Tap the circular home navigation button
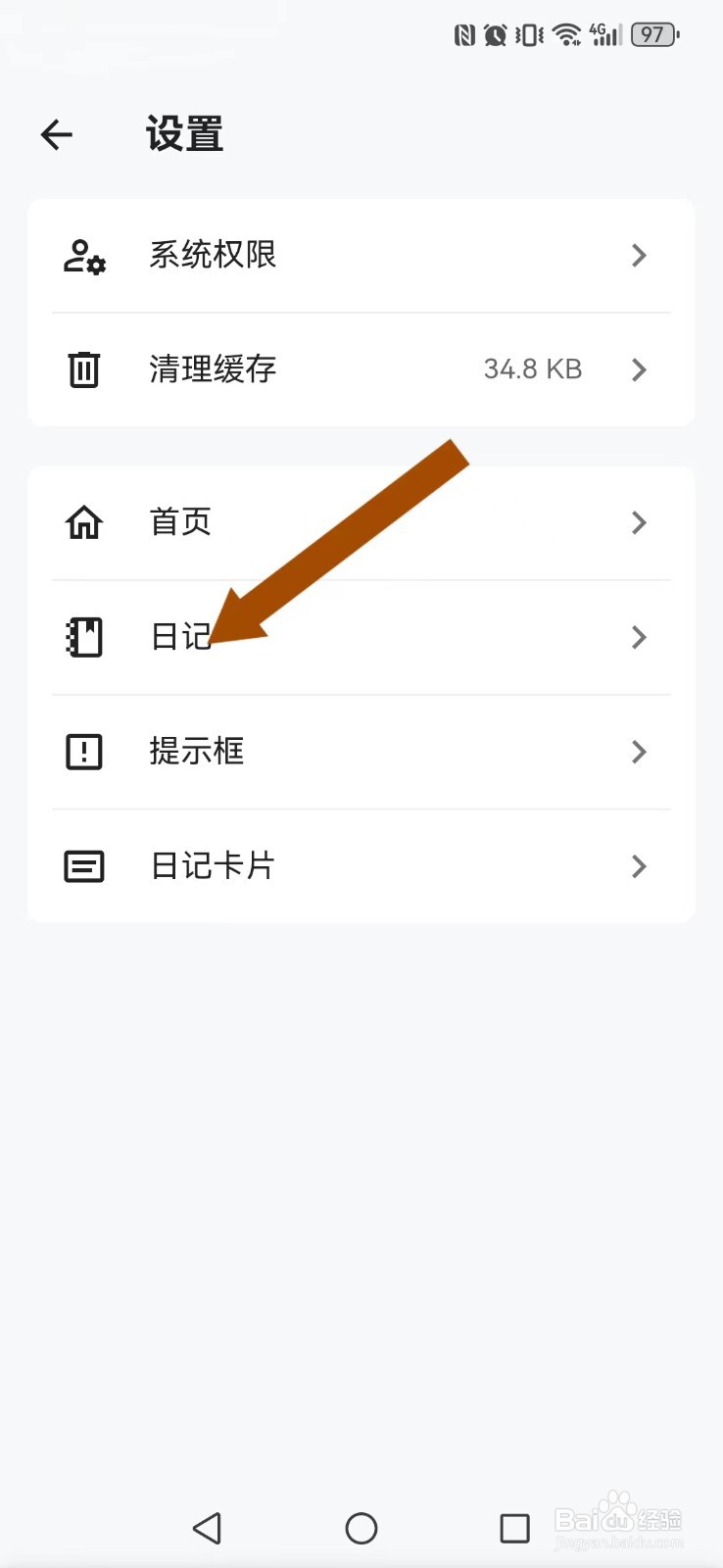Screen dimensions: 723x1568 [361, 1528]
